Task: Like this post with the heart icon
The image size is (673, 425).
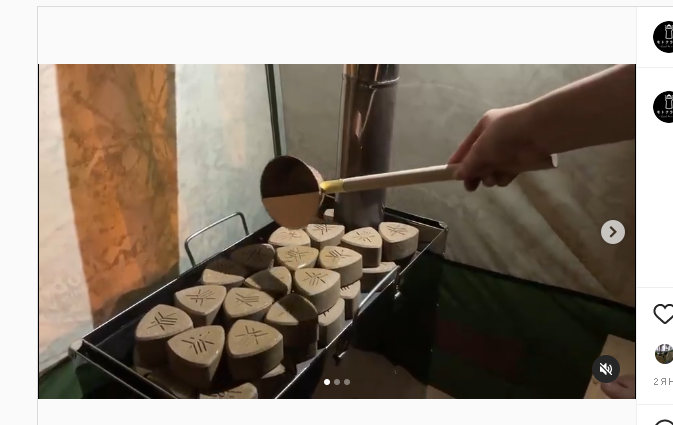Action: [x=663, y=315]
